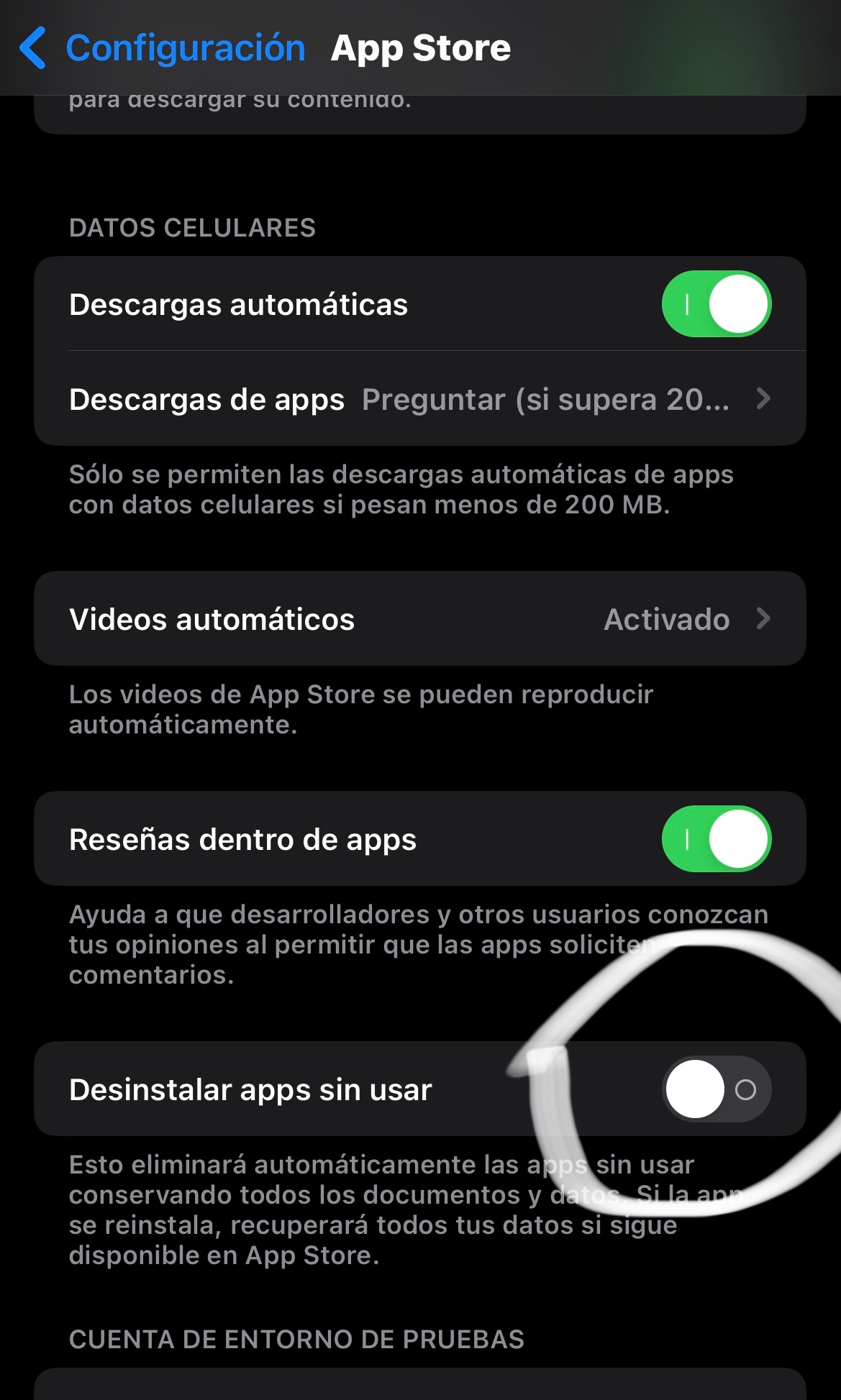Enable Desinstalar apps sin usar
The width and height of the screenshot is (841, 1400).
coord(717,1089)
